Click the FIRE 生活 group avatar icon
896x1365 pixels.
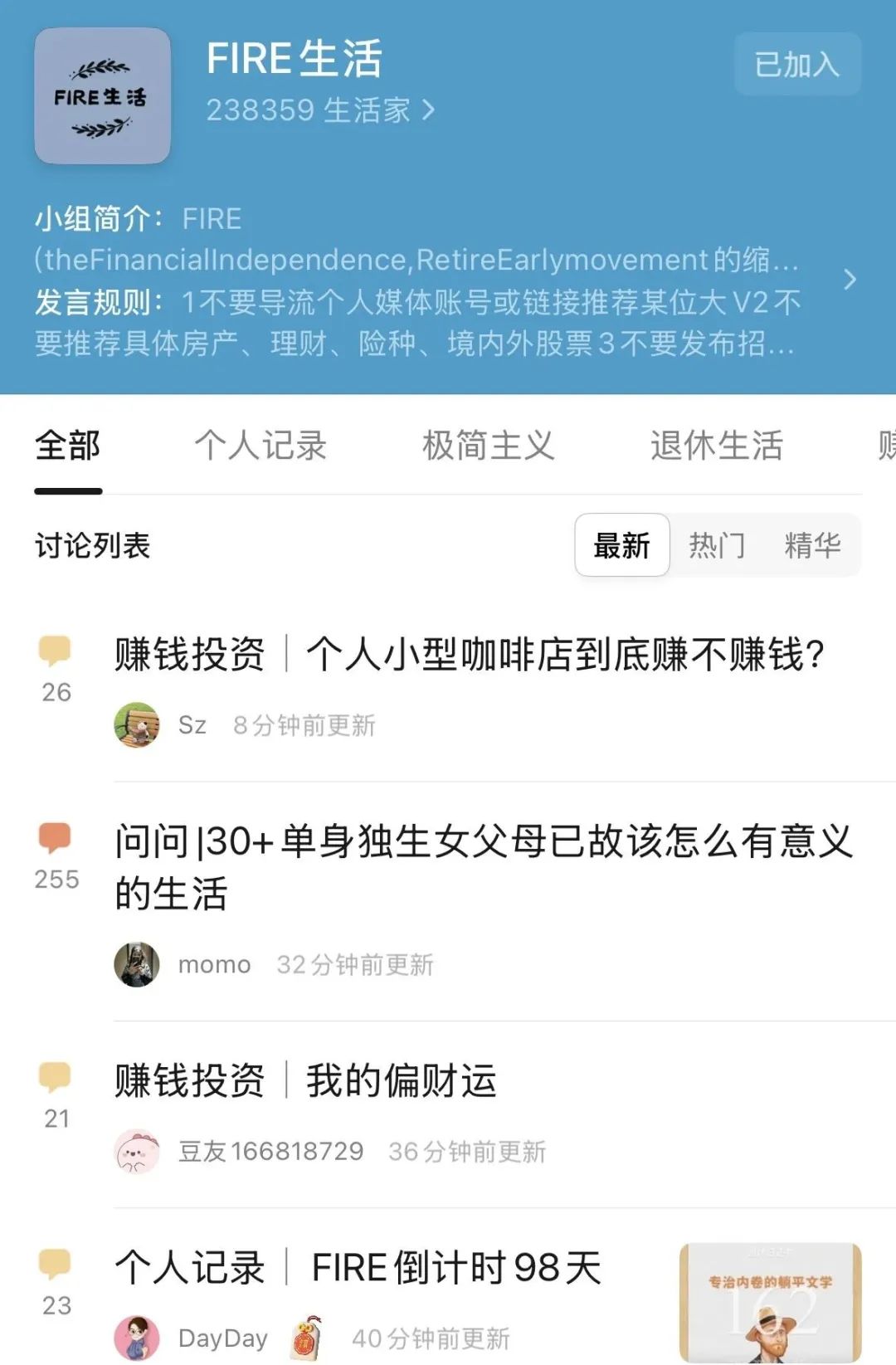click(x=101, y=95)
